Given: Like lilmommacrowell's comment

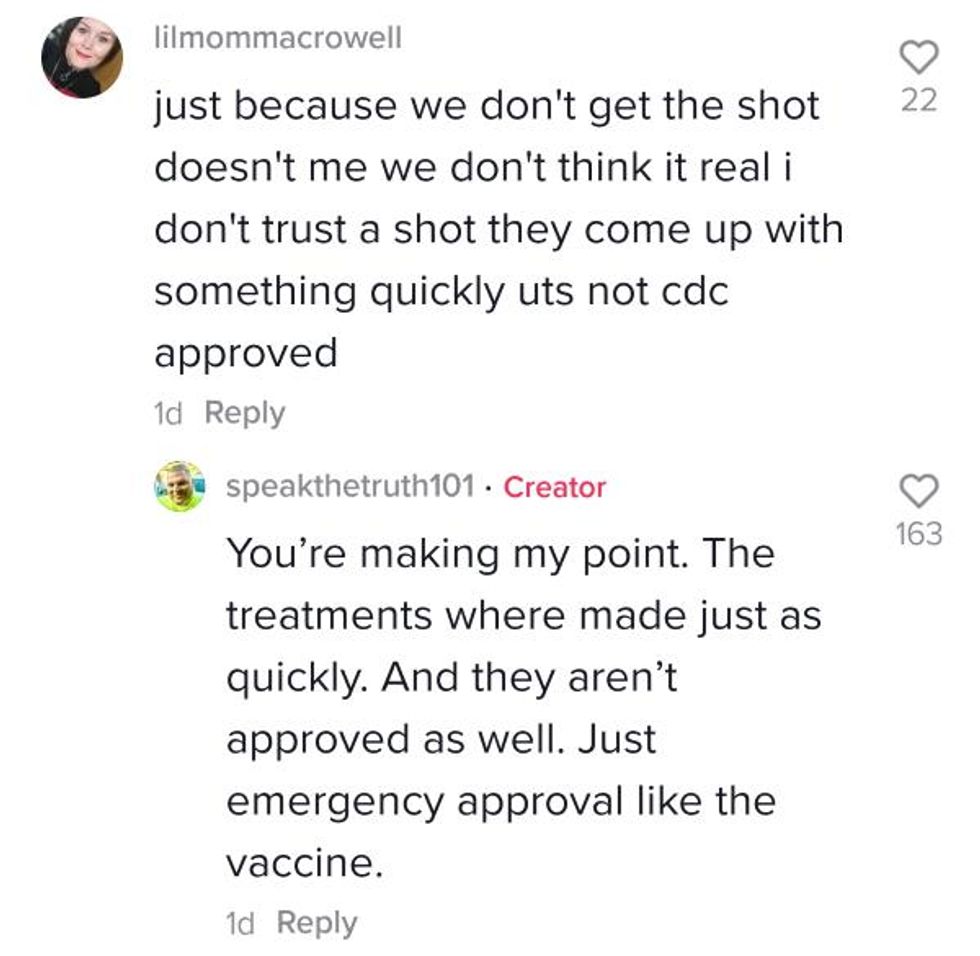Looking at the screenshot, I should [x=920, y=57].
